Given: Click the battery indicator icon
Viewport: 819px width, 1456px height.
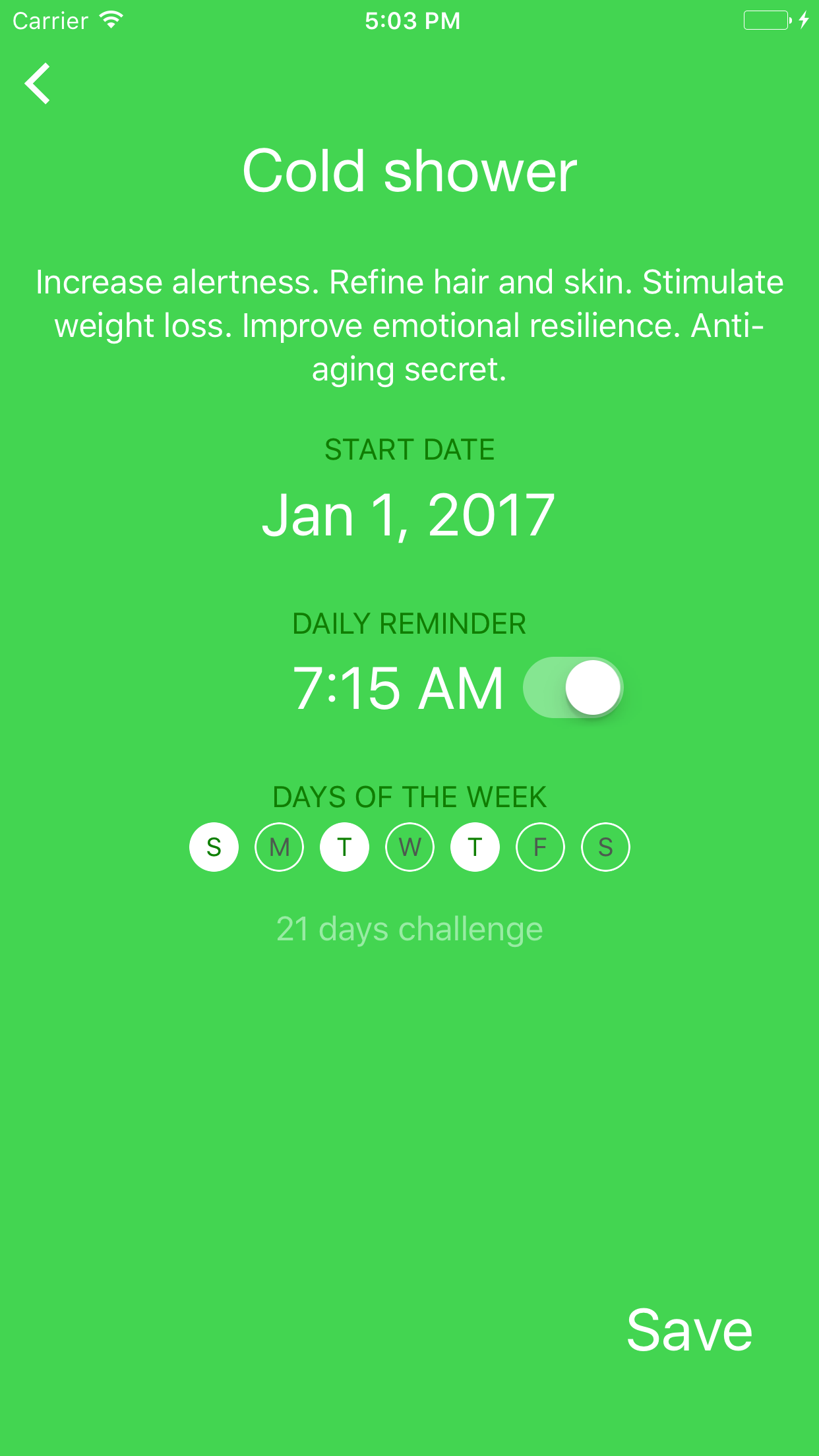Looking at the screenshot, I should tap(767, 20).
